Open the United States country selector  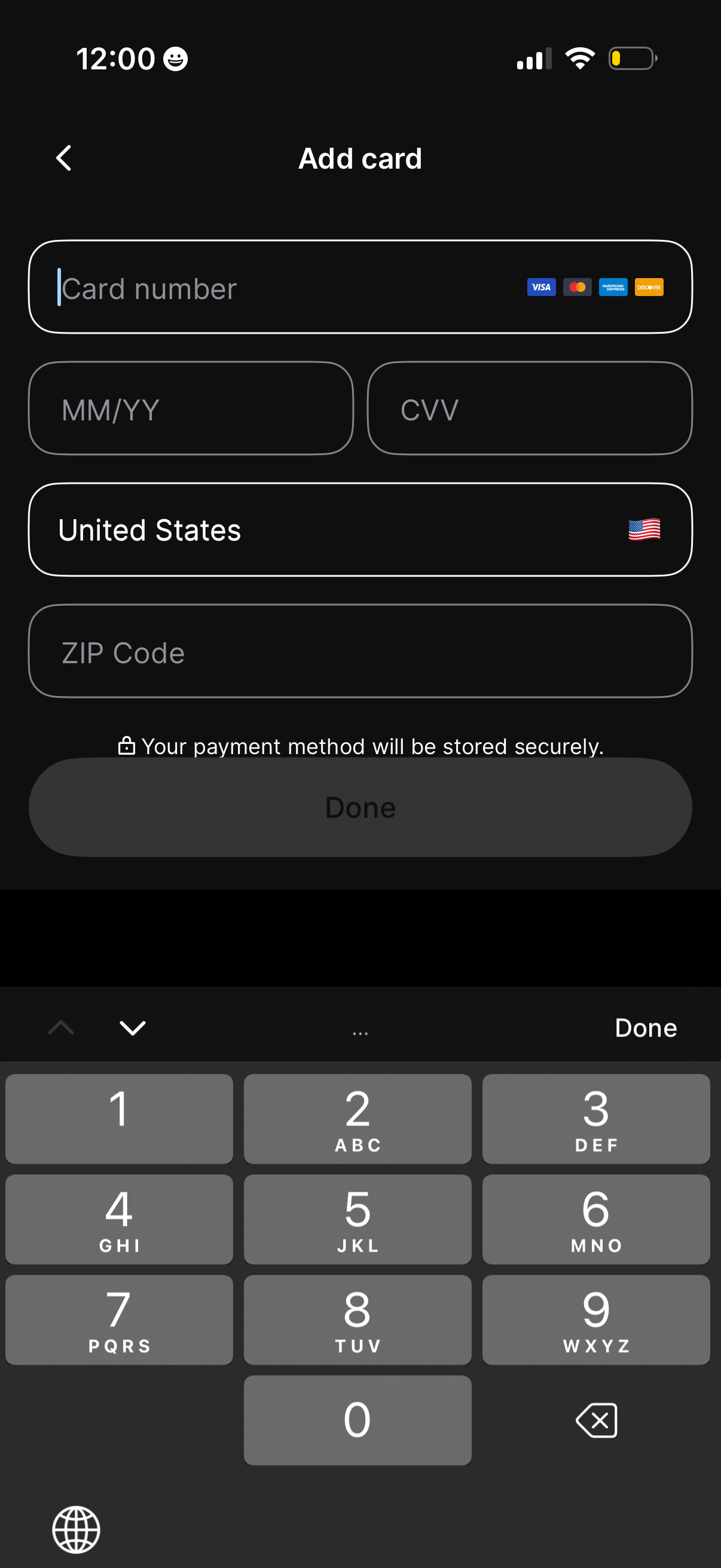tap(360, 529)
